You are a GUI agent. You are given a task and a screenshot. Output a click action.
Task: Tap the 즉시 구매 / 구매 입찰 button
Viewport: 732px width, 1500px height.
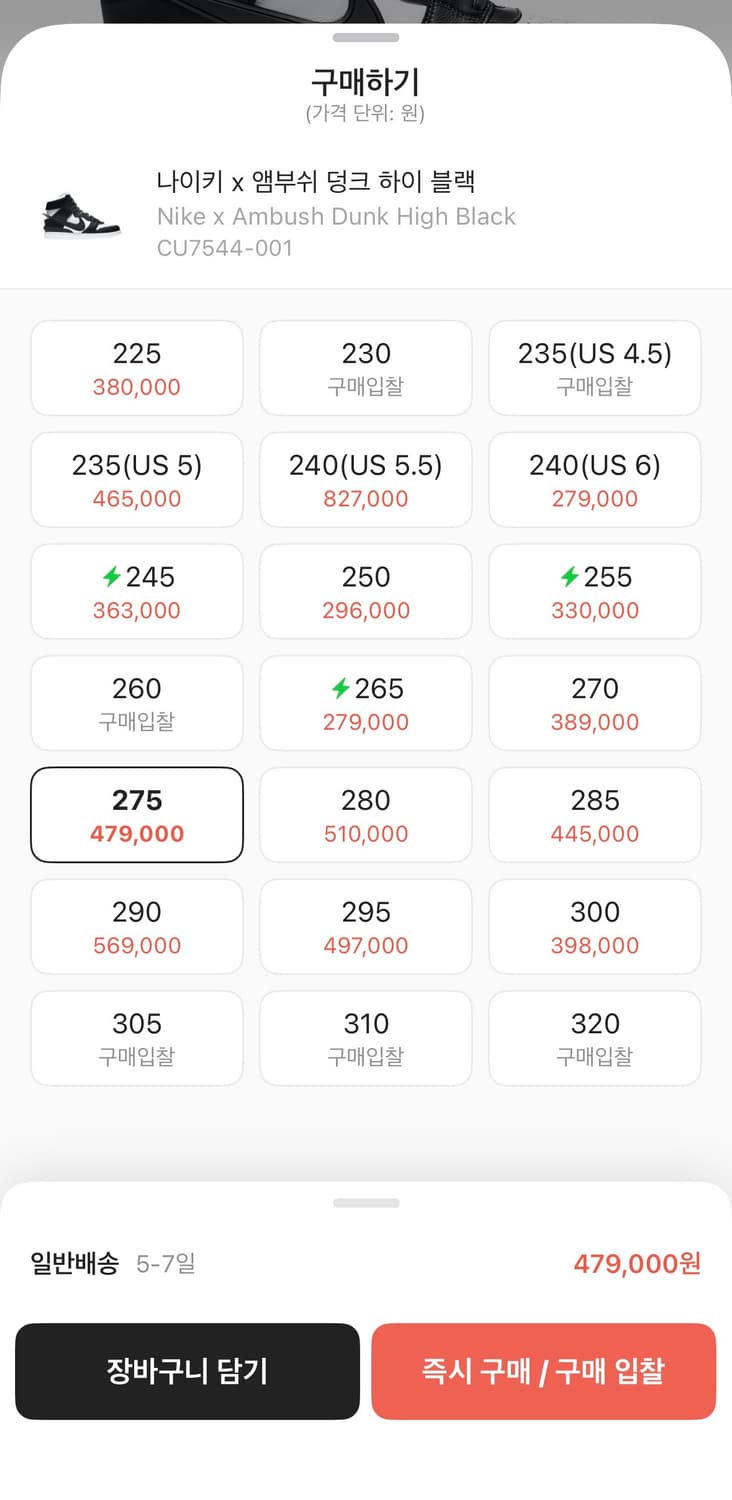pos(544,1372)
